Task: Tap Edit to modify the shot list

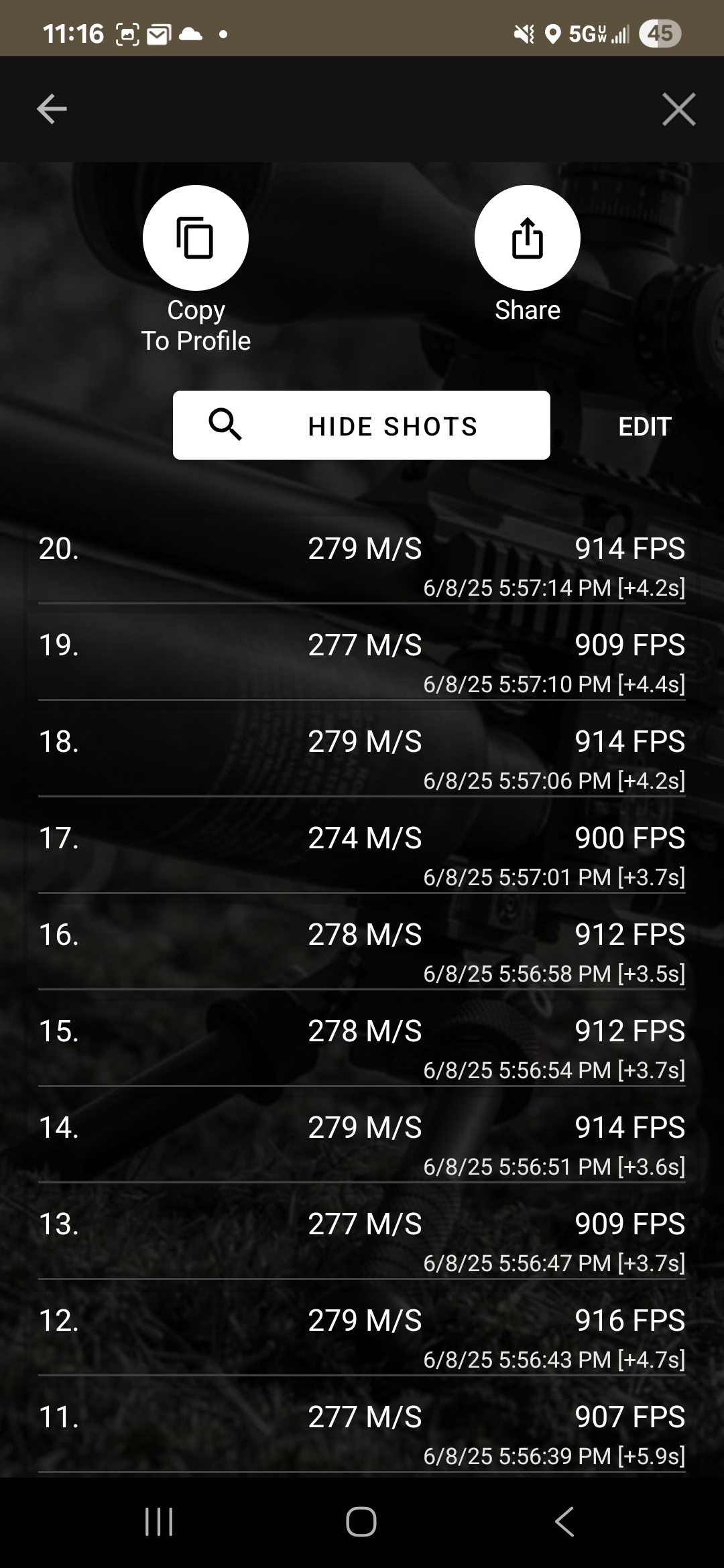Action: (x=645, y=426)
